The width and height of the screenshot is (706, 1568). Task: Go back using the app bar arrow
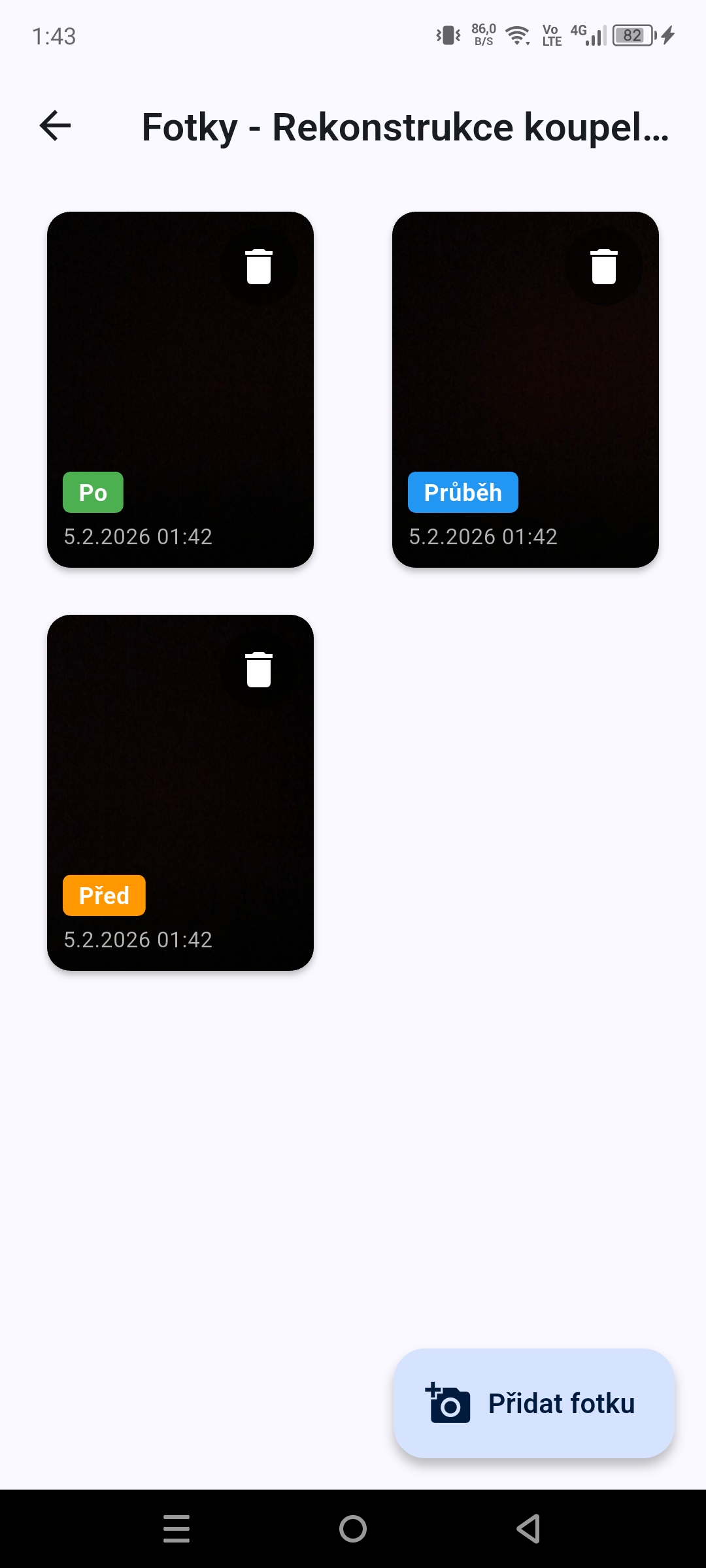coord(55,125)
